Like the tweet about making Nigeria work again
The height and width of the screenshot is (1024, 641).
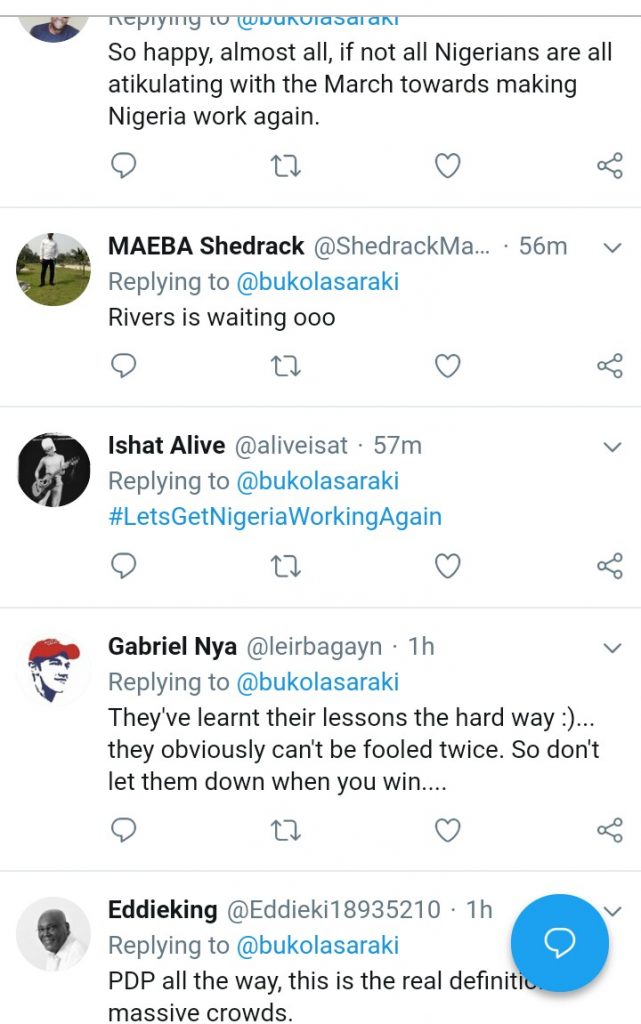[x=448, y=165]
